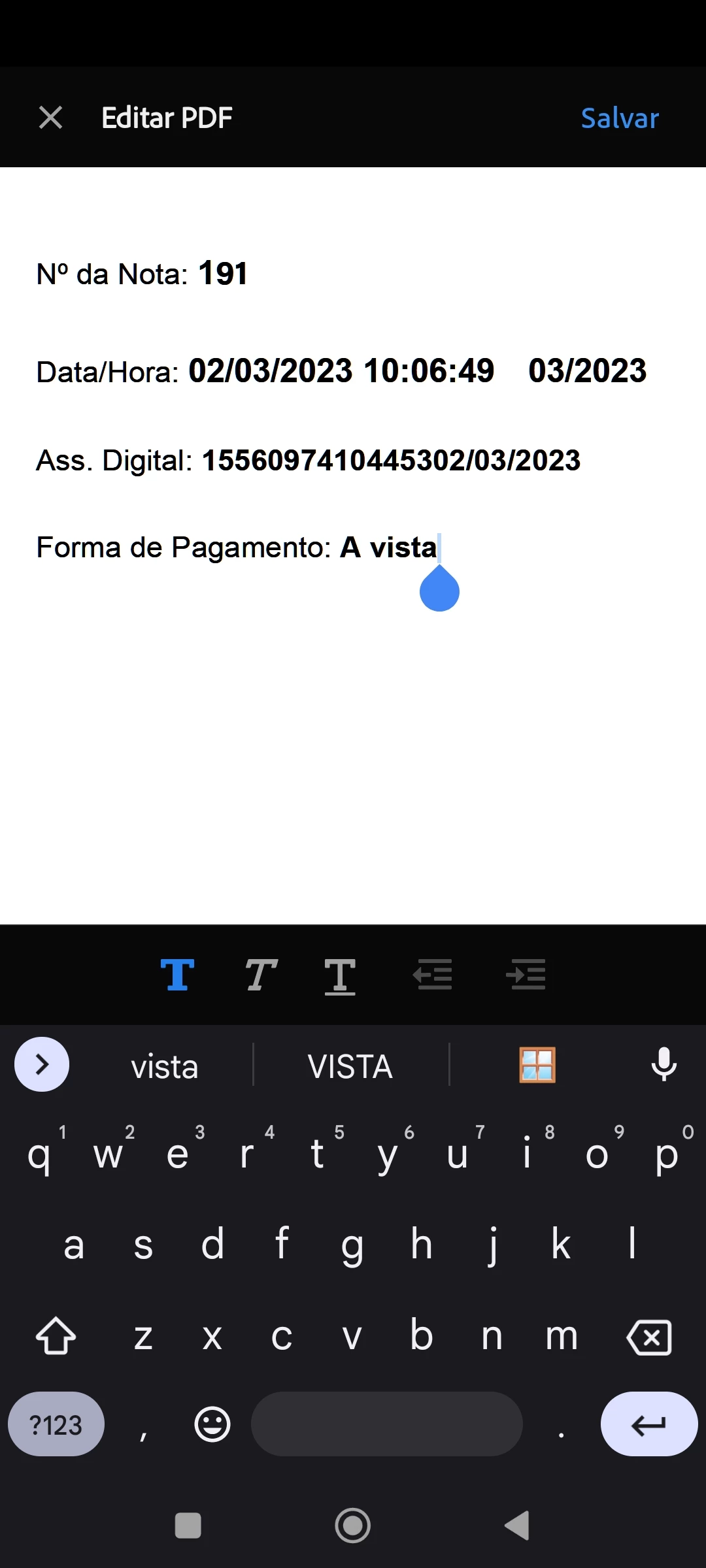Choose the lowercase "vista" suggestion
This screenshot has width=706, height=1568.
(x=164, y=1067)
